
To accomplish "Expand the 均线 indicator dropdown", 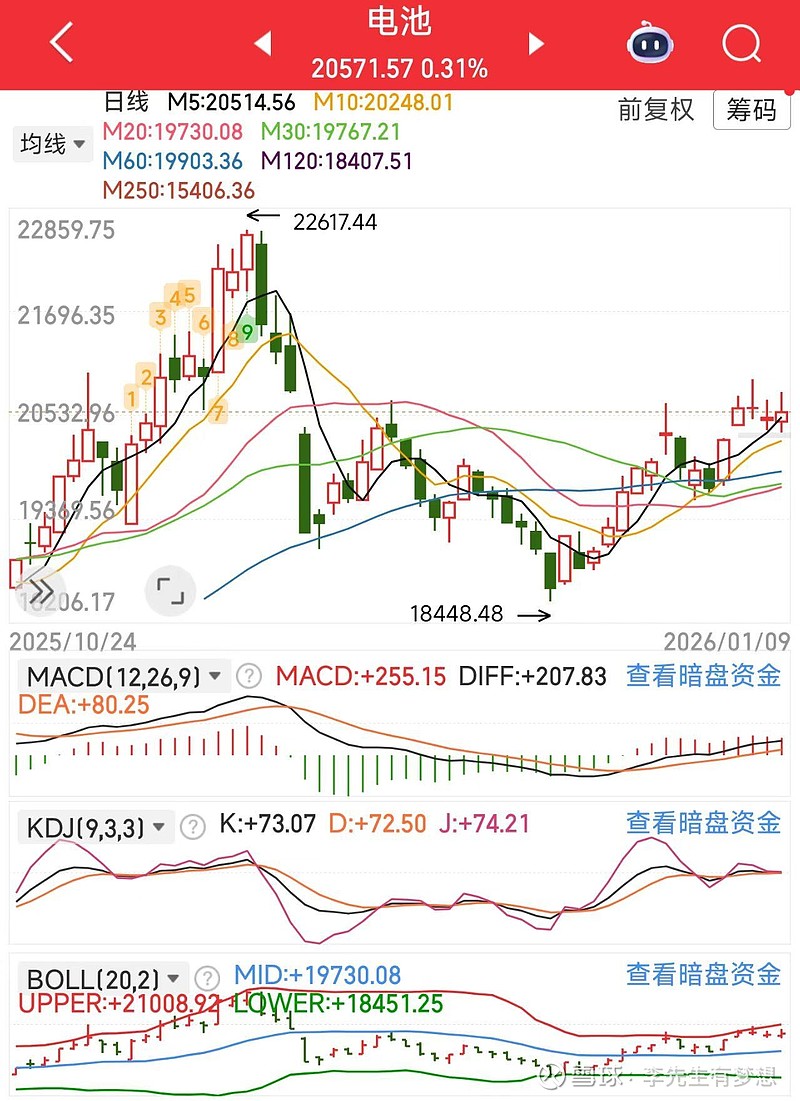I will (52, 145).
